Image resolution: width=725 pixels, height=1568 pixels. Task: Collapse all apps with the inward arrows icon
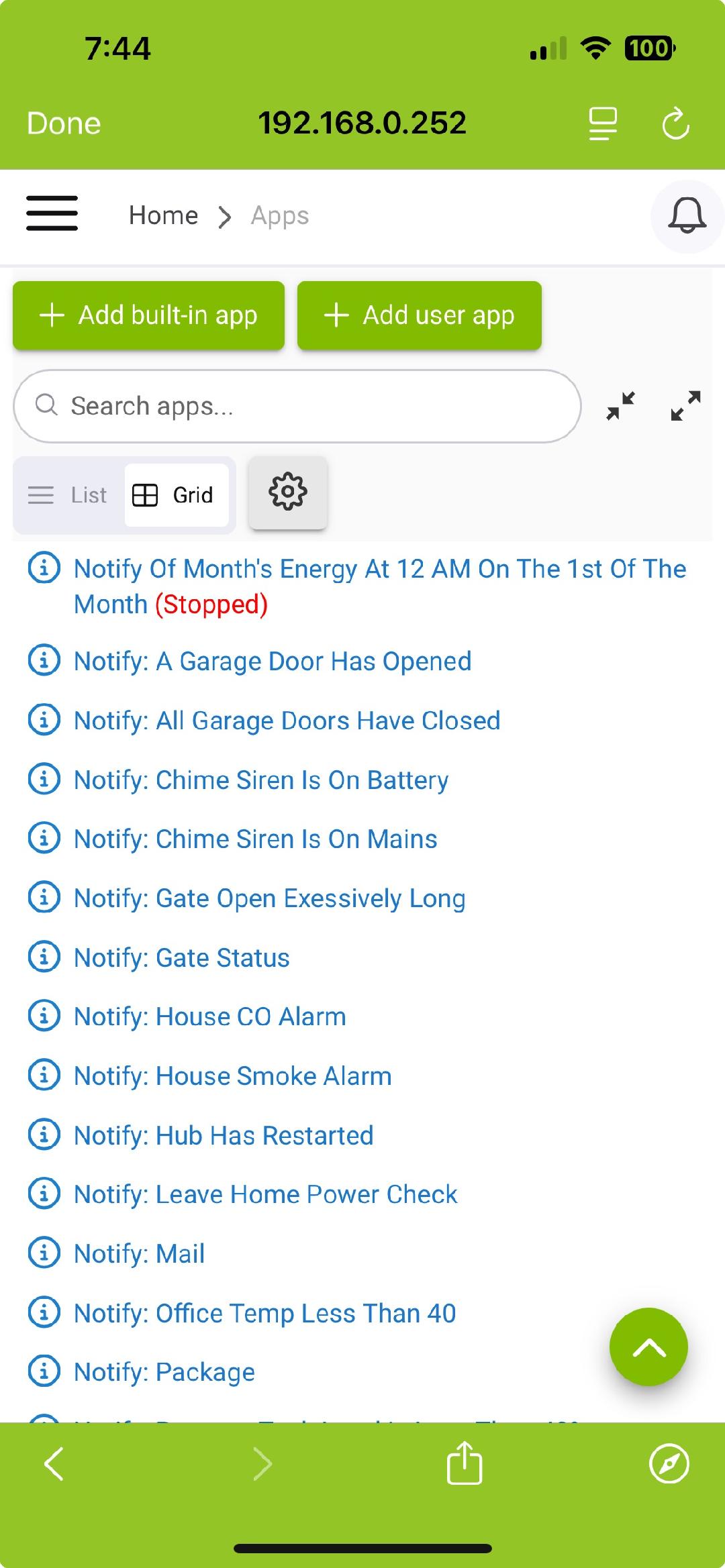[x=621, y=406]
